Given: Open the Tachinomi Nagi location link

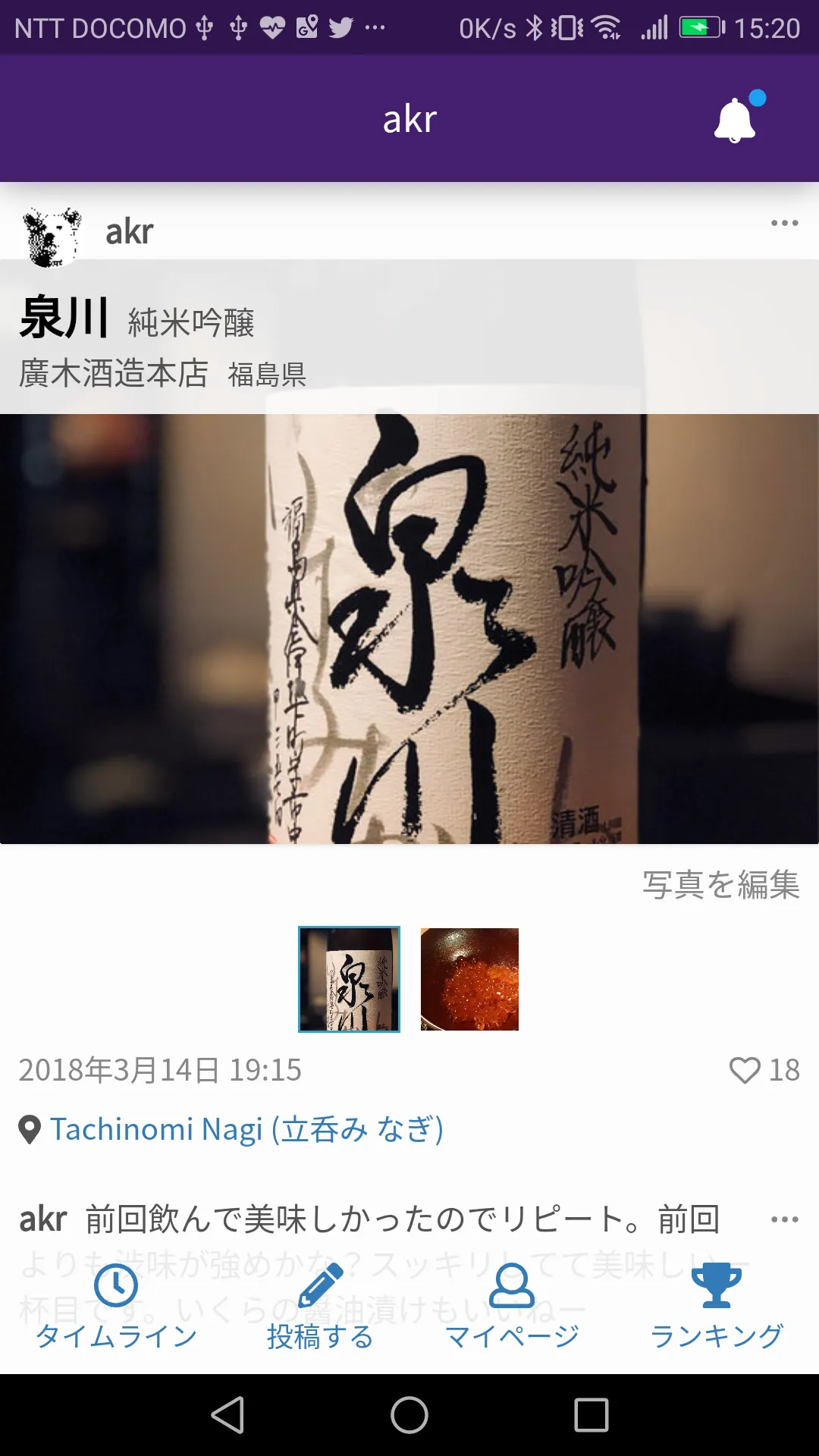Looking at the screenshot, I should (246, 1129).
